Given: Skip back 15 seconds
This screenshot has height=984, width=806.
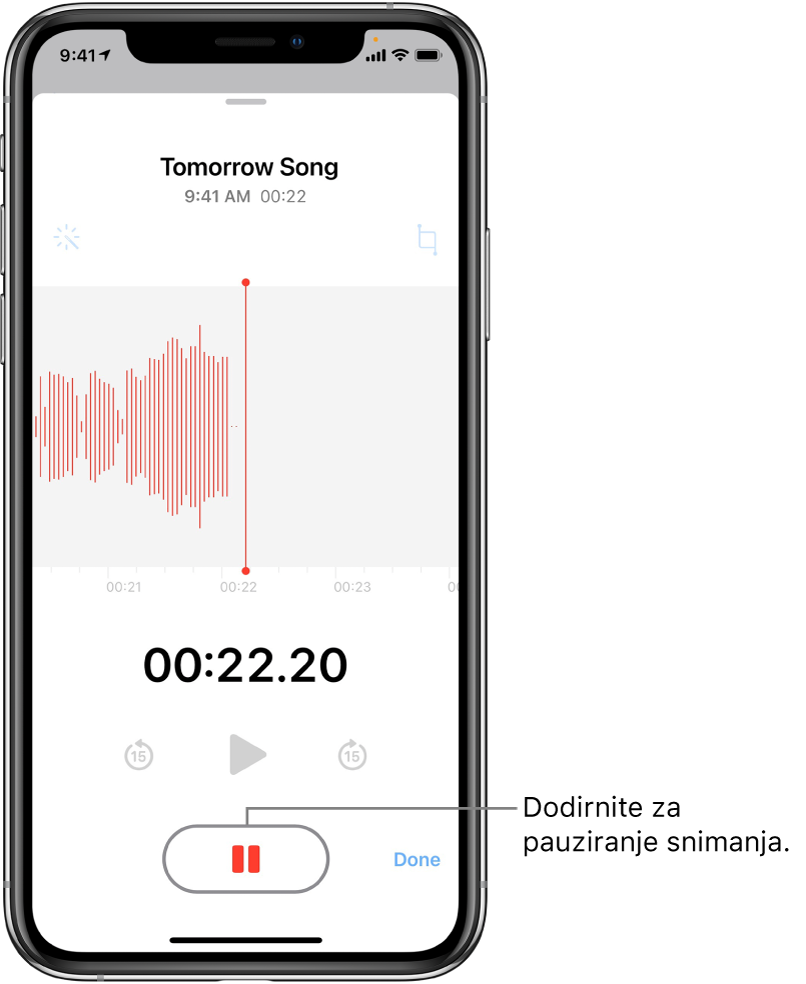Looking at the screenshot, I should [139, 755].
